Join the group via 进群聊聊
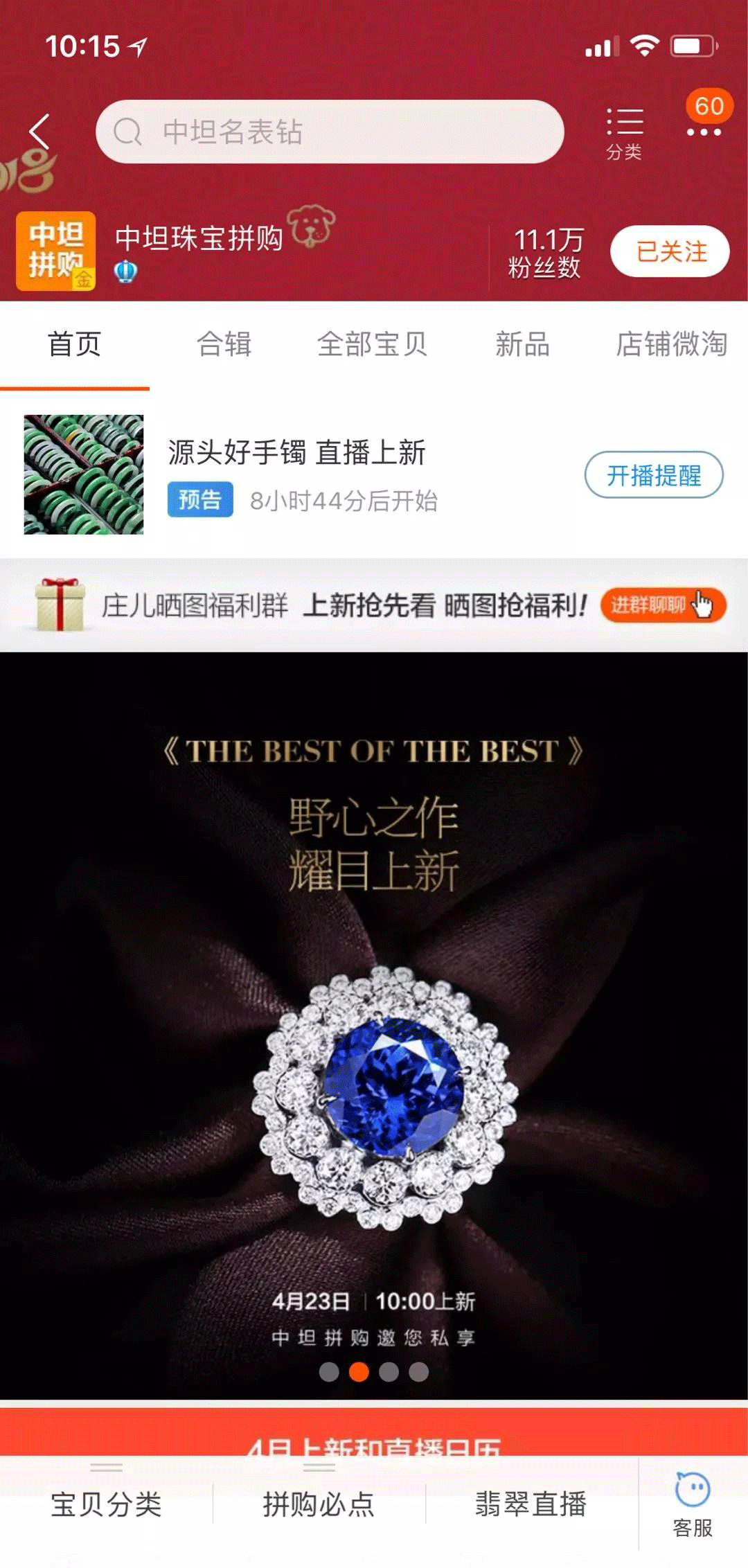The height and width of the screenshot is (1568, 748). 662,605
